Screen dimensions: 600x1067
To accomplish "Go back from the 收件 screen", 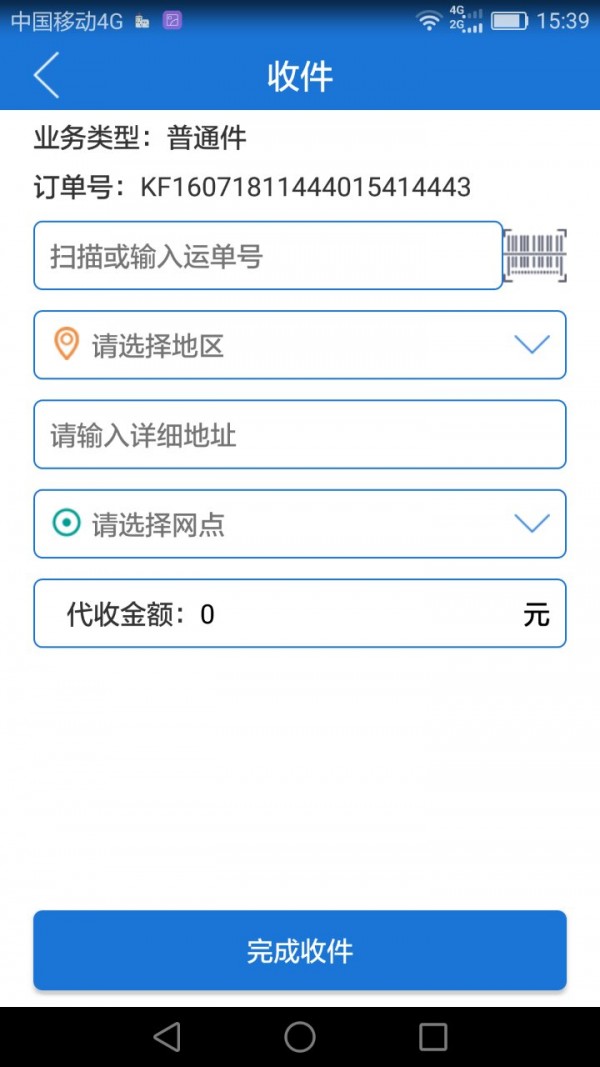I will (x=46, y=76).
